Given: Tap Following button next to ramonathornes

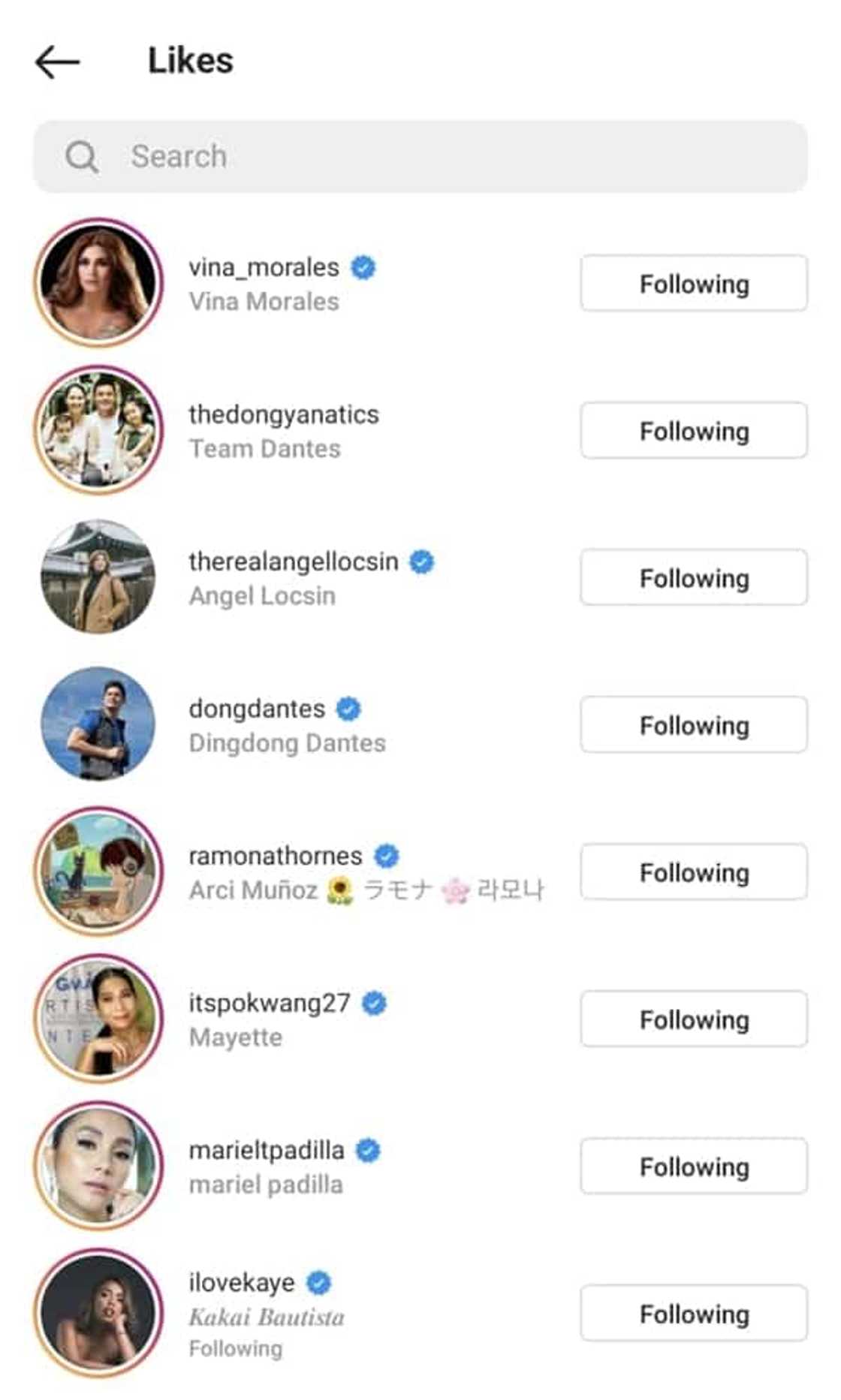Looking at the screenshot, I should [x=693, y=872].
